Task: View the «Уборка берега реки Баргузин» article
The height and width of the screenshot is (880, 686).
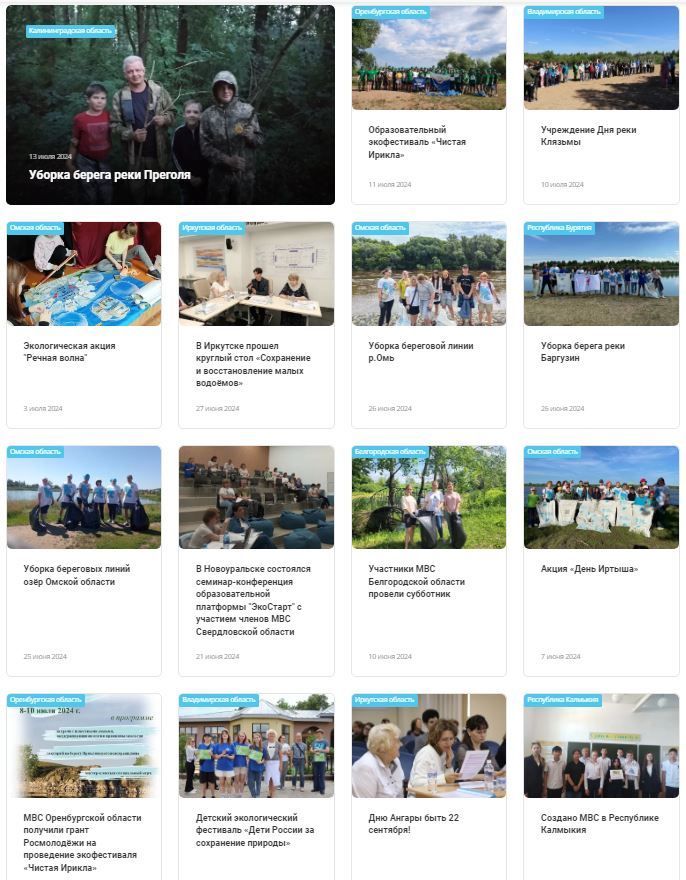Action: [583, 352]
